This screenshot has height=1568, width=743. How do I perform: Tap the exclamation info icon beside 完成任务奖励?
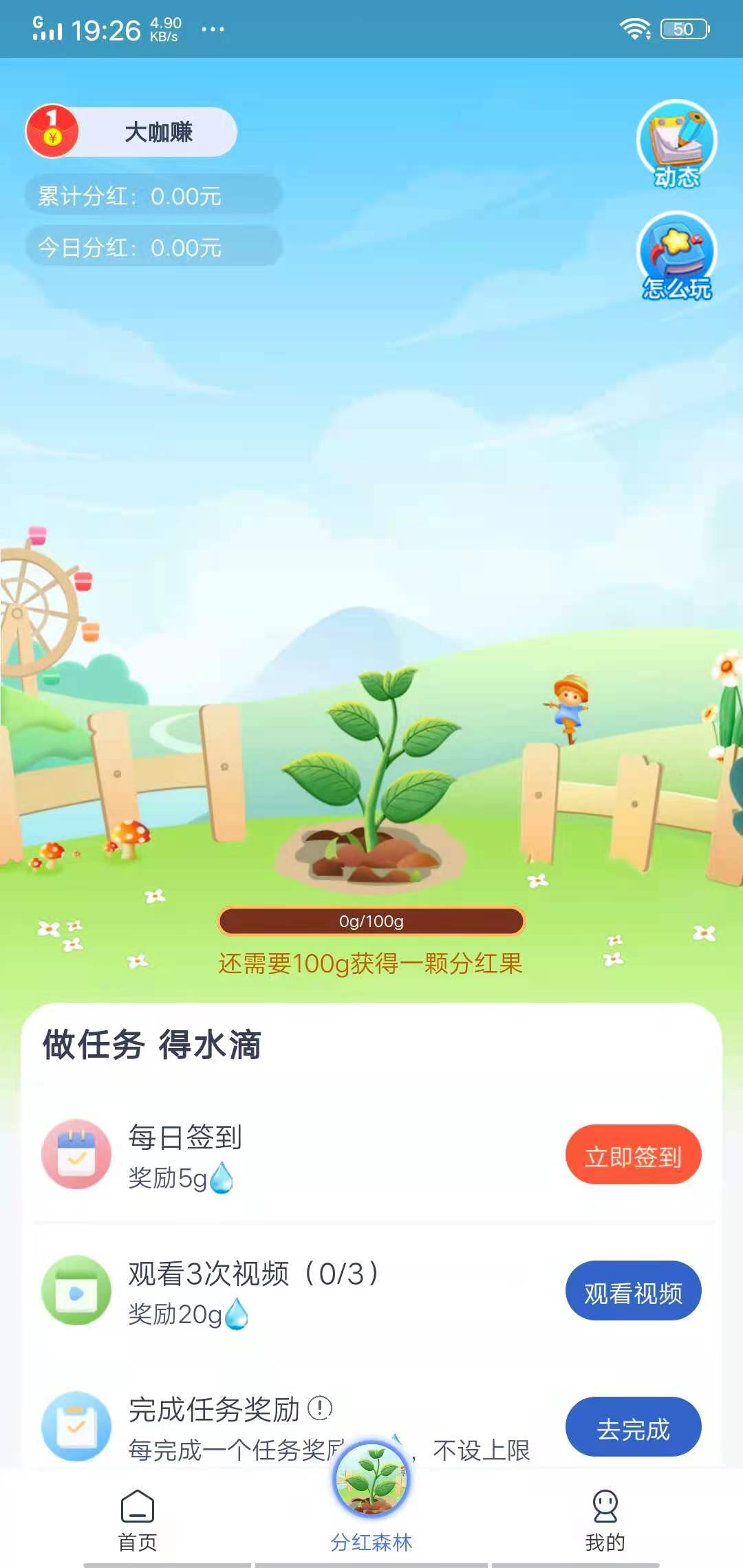coord(319,1408)
